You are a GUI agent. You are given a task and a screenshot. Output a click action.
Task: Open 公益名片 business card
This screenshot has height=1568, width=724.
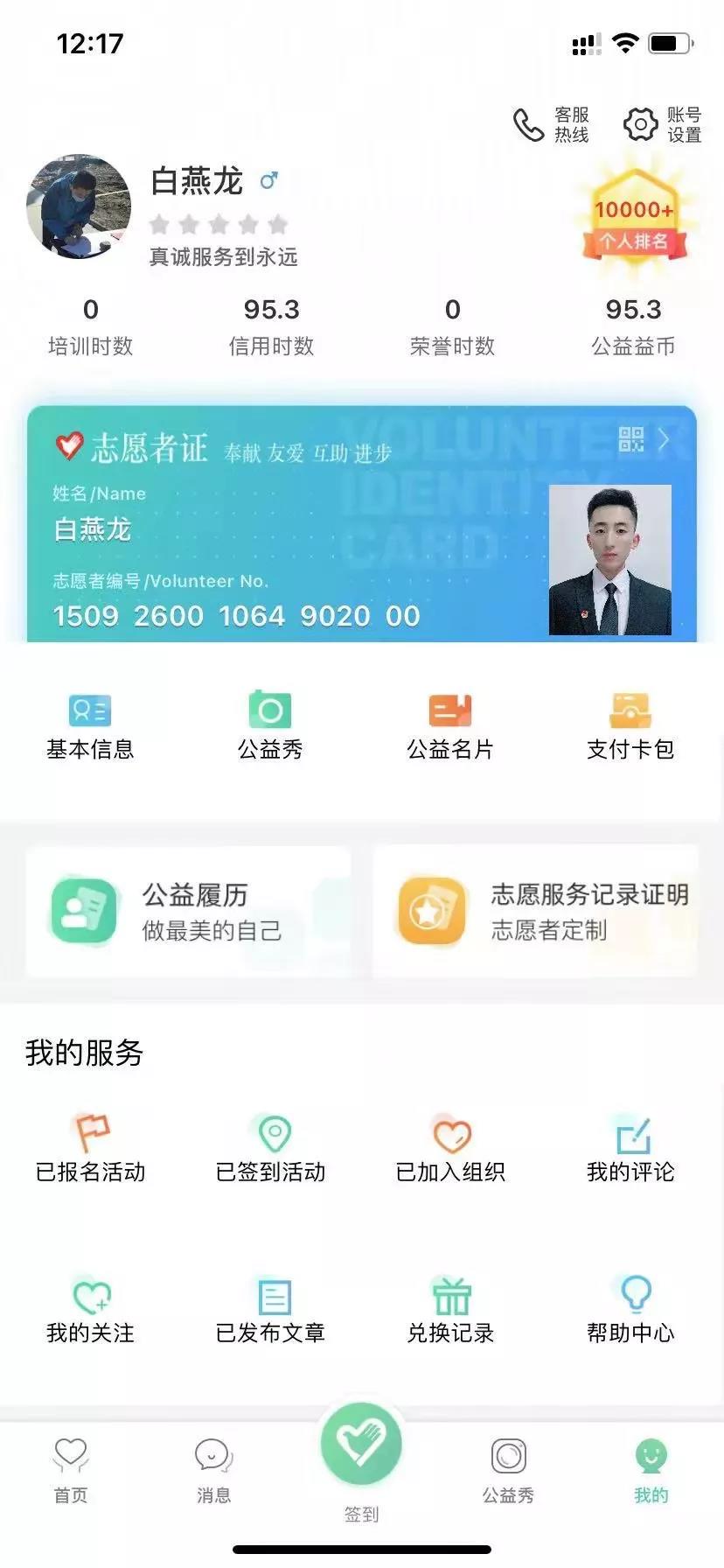(450, 725)
